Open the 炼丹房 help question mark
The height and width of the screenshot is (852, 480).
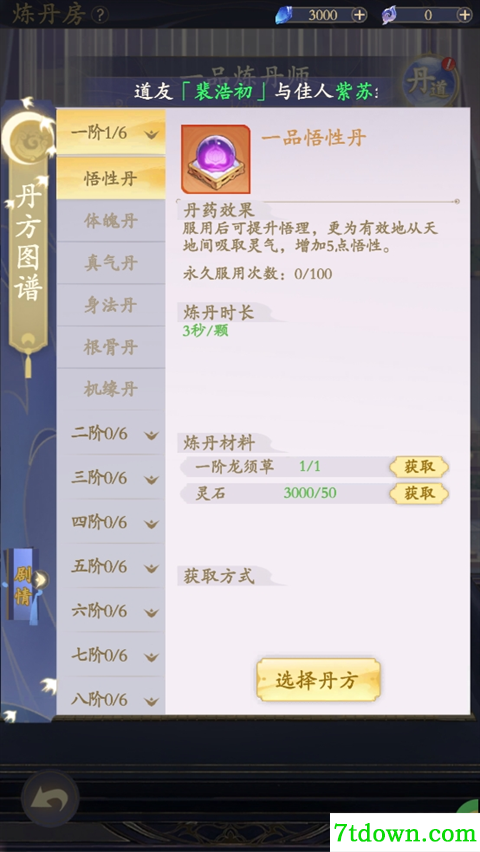[x=99, y=15]
